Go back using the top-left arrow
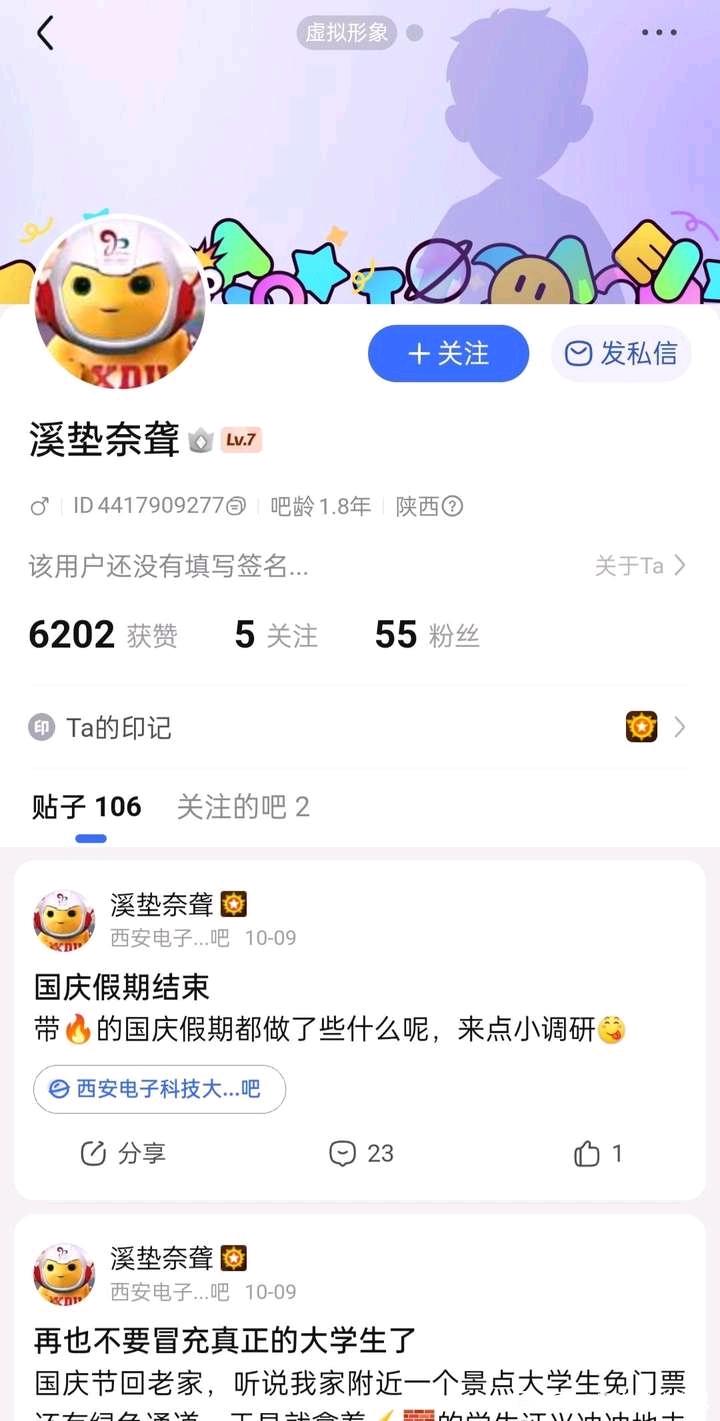The width and height of the screenshot is (720, 1421). point(45,33)
